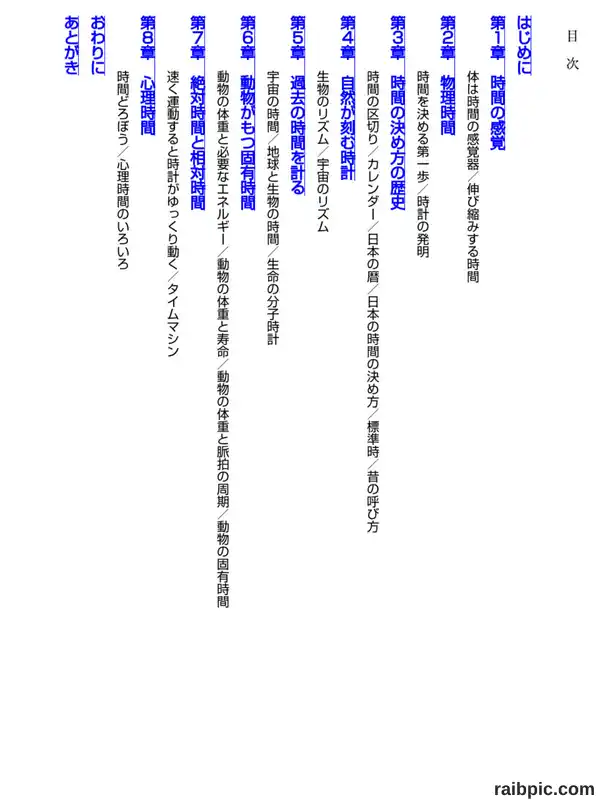Select 第4章 自然が刻む時計 link
The width and height of the screenshot is (600, 800).
point(347,97)
